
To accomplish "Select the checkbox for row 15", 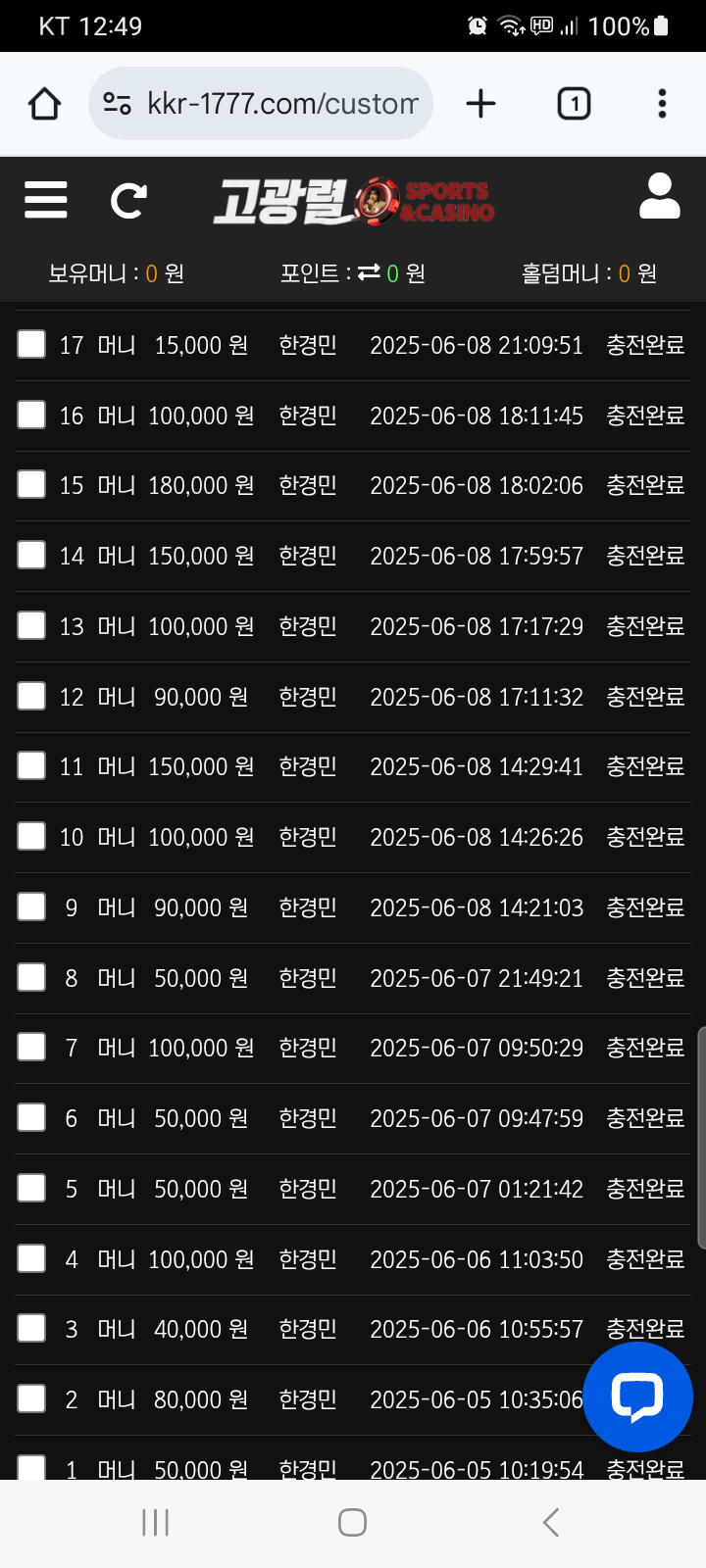I will 31,484.
